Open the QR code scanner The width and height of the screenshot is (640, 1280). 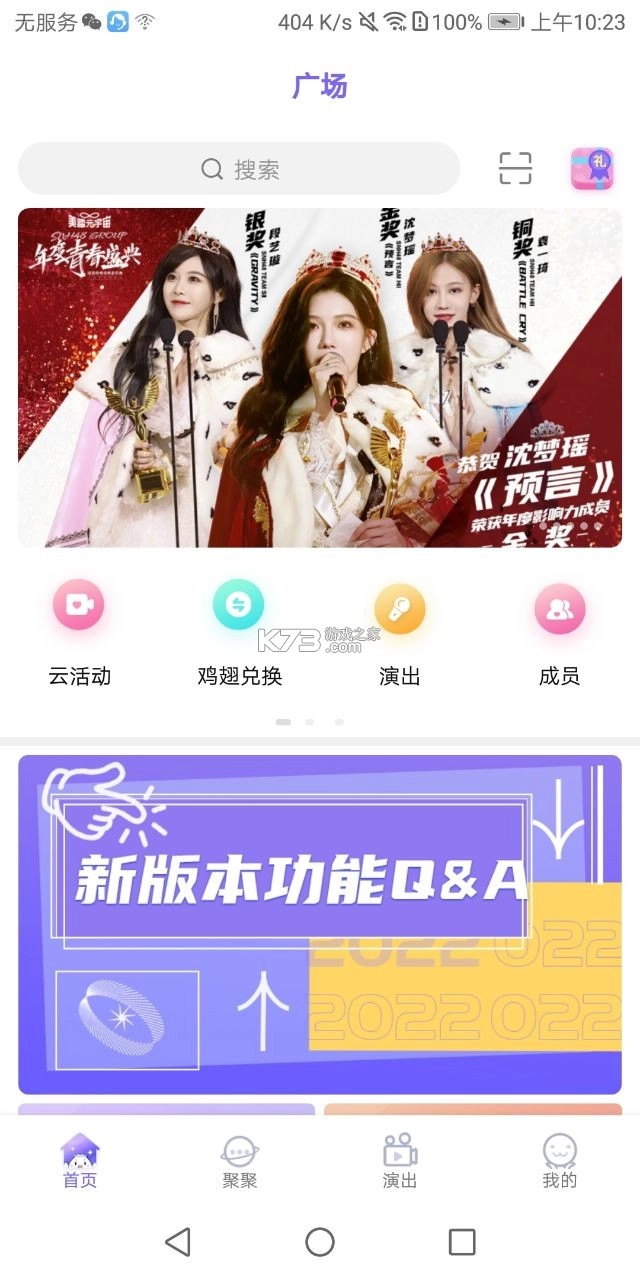pyautogui.click(x=516, y=169)
